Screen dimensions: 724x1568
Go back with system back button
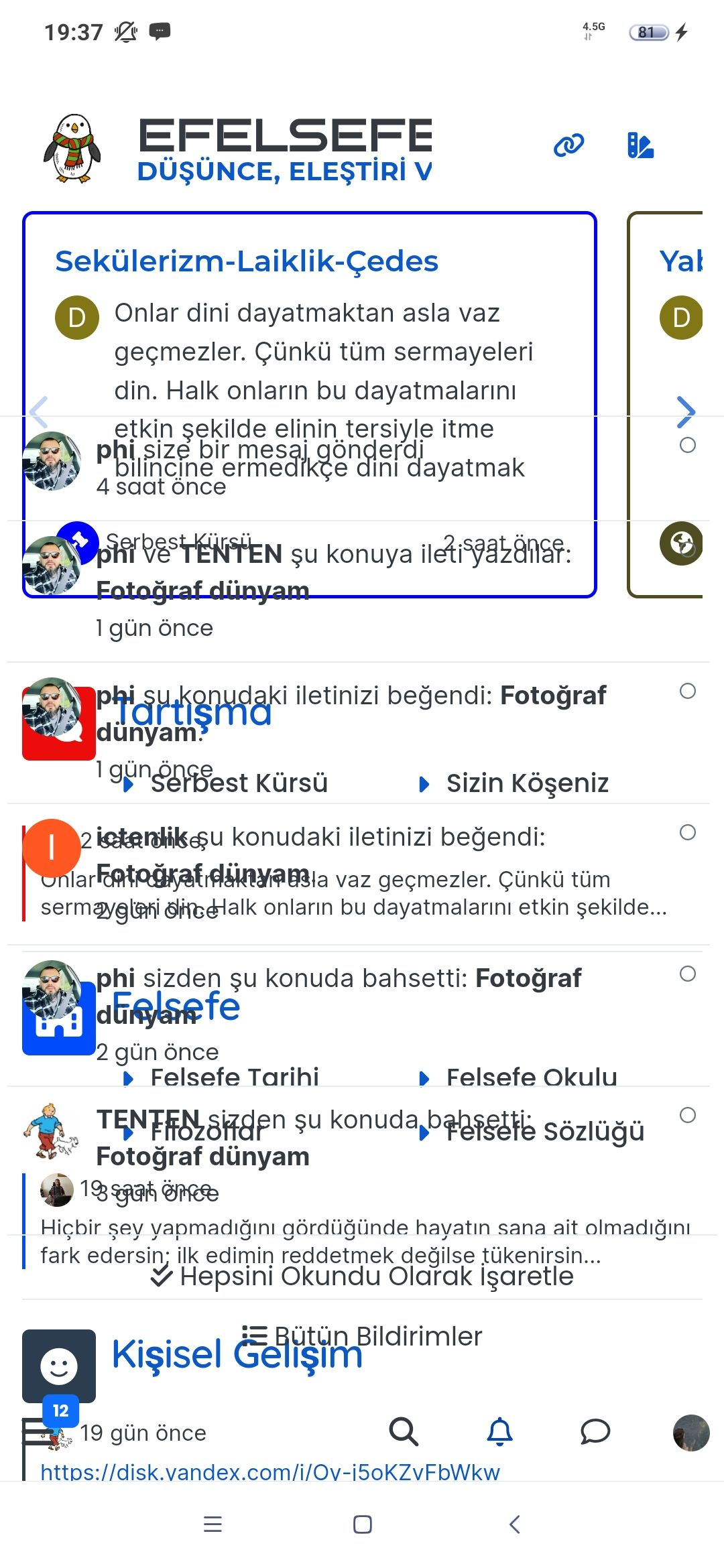coord(514,1524)
